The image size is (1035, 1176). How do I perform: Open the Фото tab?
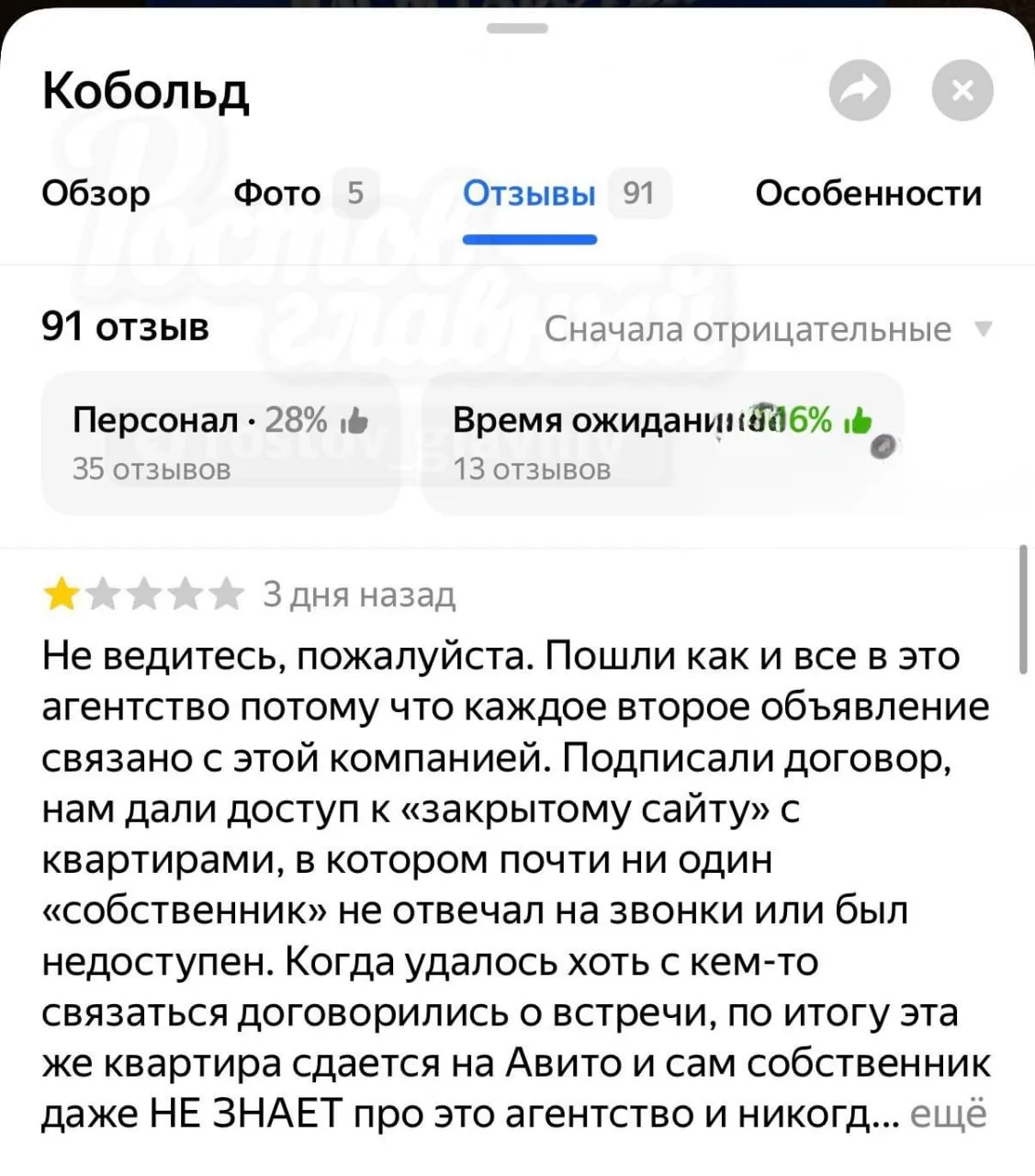[305, 193]
